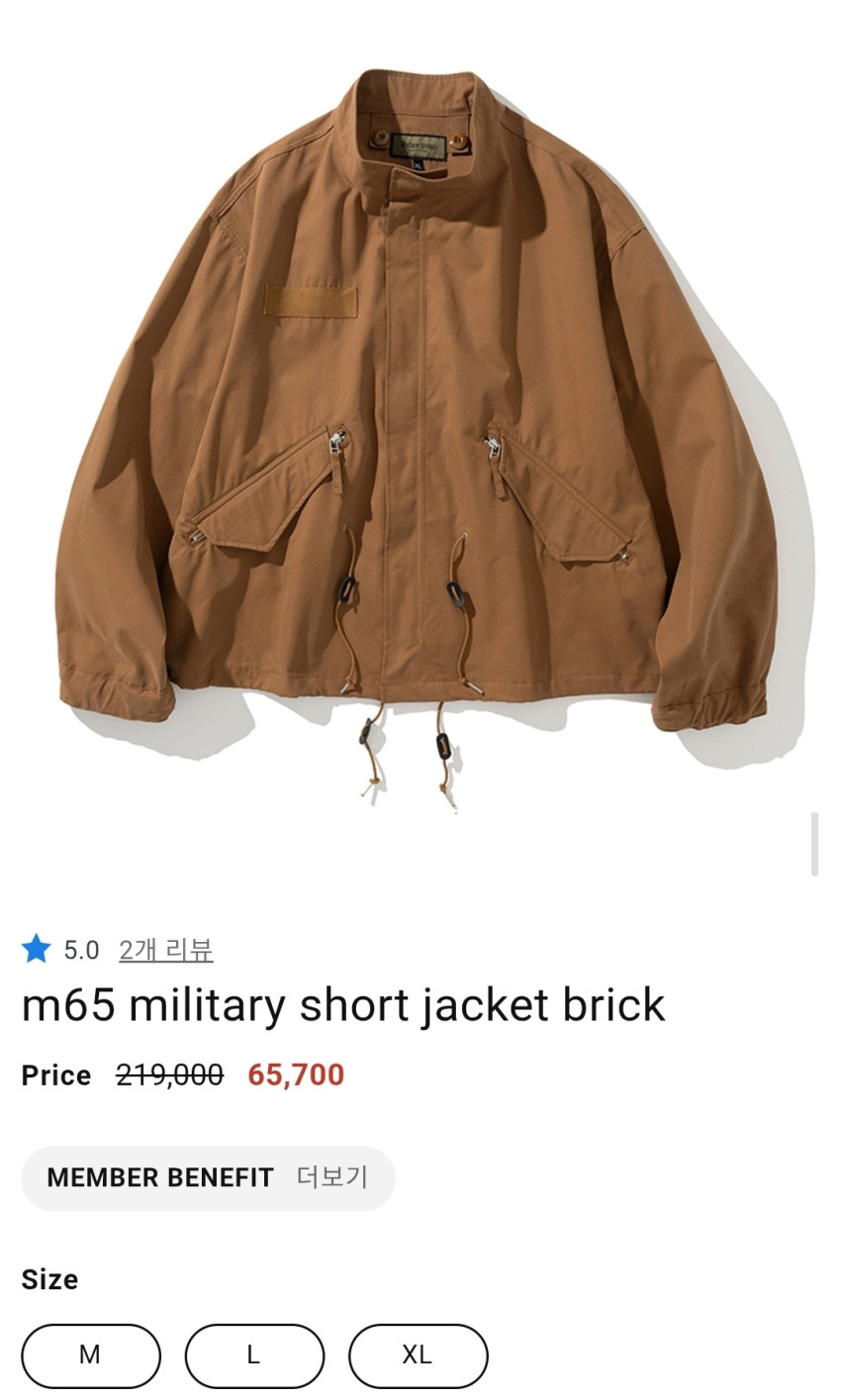The image size is (841, 1400).
Task: Select size L
Action: [254, 1354]
